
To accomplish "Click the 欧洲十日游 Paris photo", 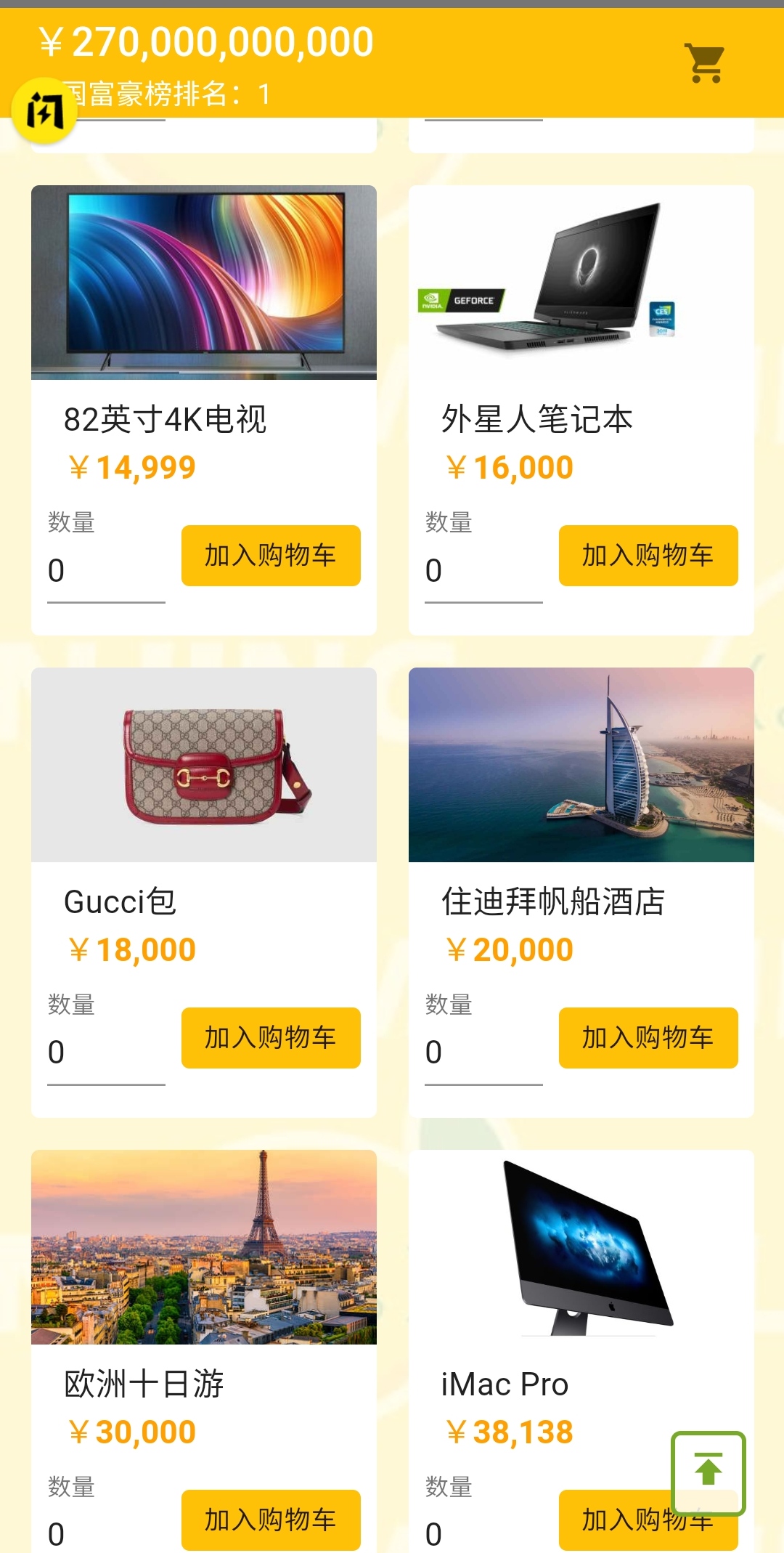I will coord(203,1247).
